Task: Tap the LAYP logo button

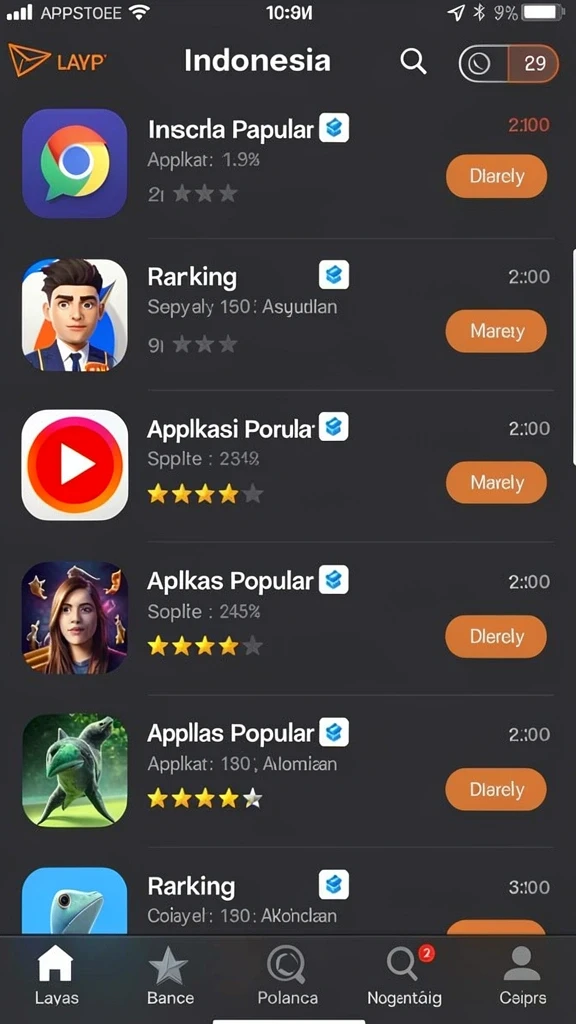Action: (57, 60)
